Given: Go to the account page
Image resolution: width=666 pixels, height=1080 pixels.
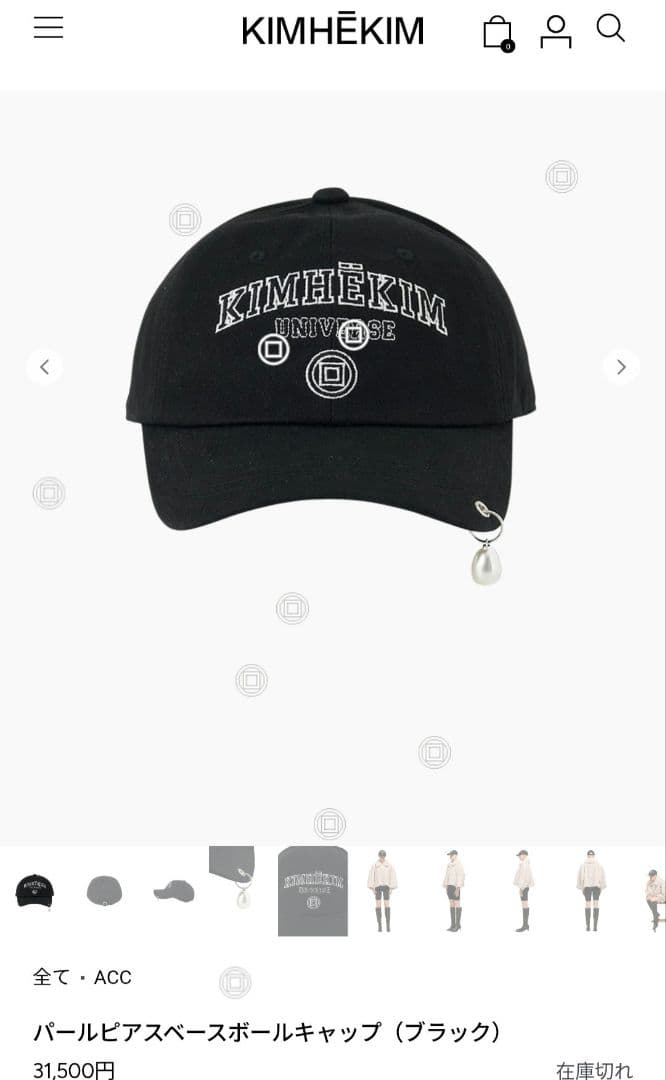Looking at the screenshot, I should coord(555,31).
